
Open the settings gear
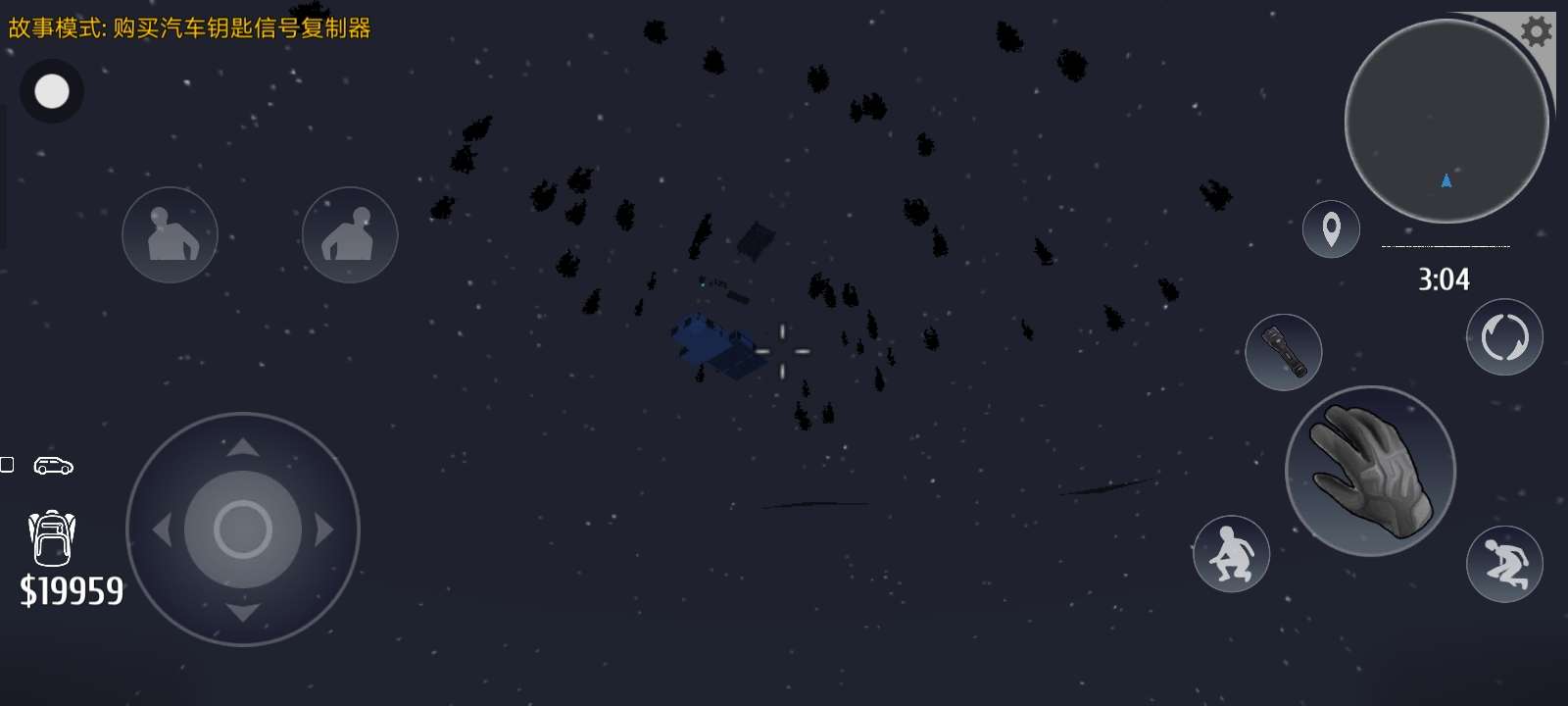click(1536, 32)
